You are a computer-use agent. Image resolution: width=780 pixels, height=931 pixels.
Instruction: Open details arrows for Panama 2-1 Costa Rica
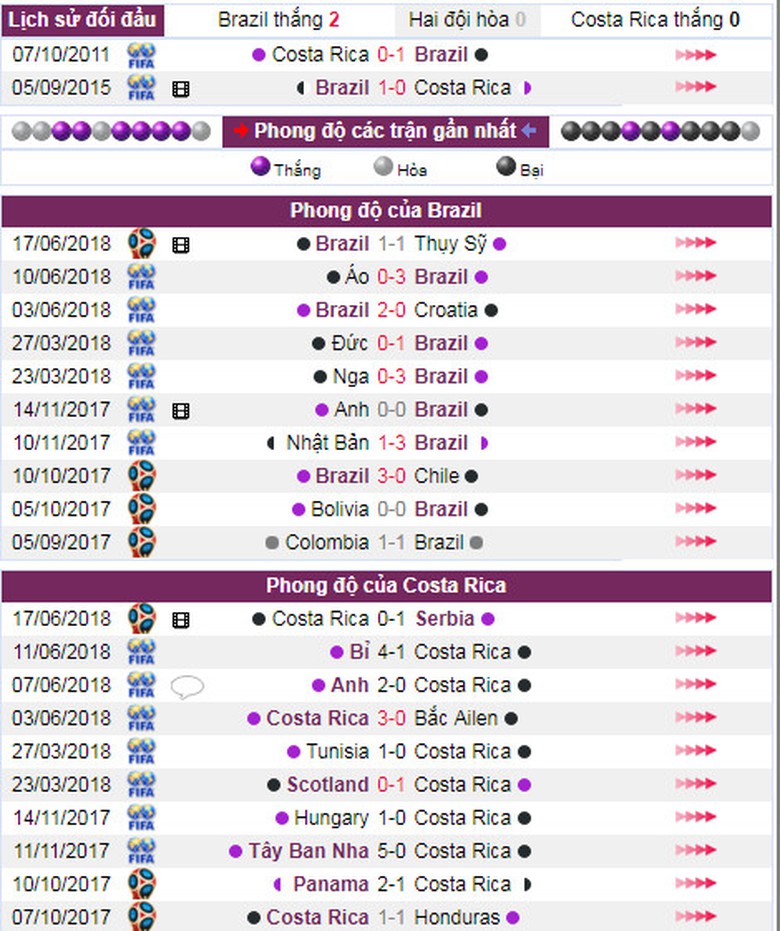695,884
